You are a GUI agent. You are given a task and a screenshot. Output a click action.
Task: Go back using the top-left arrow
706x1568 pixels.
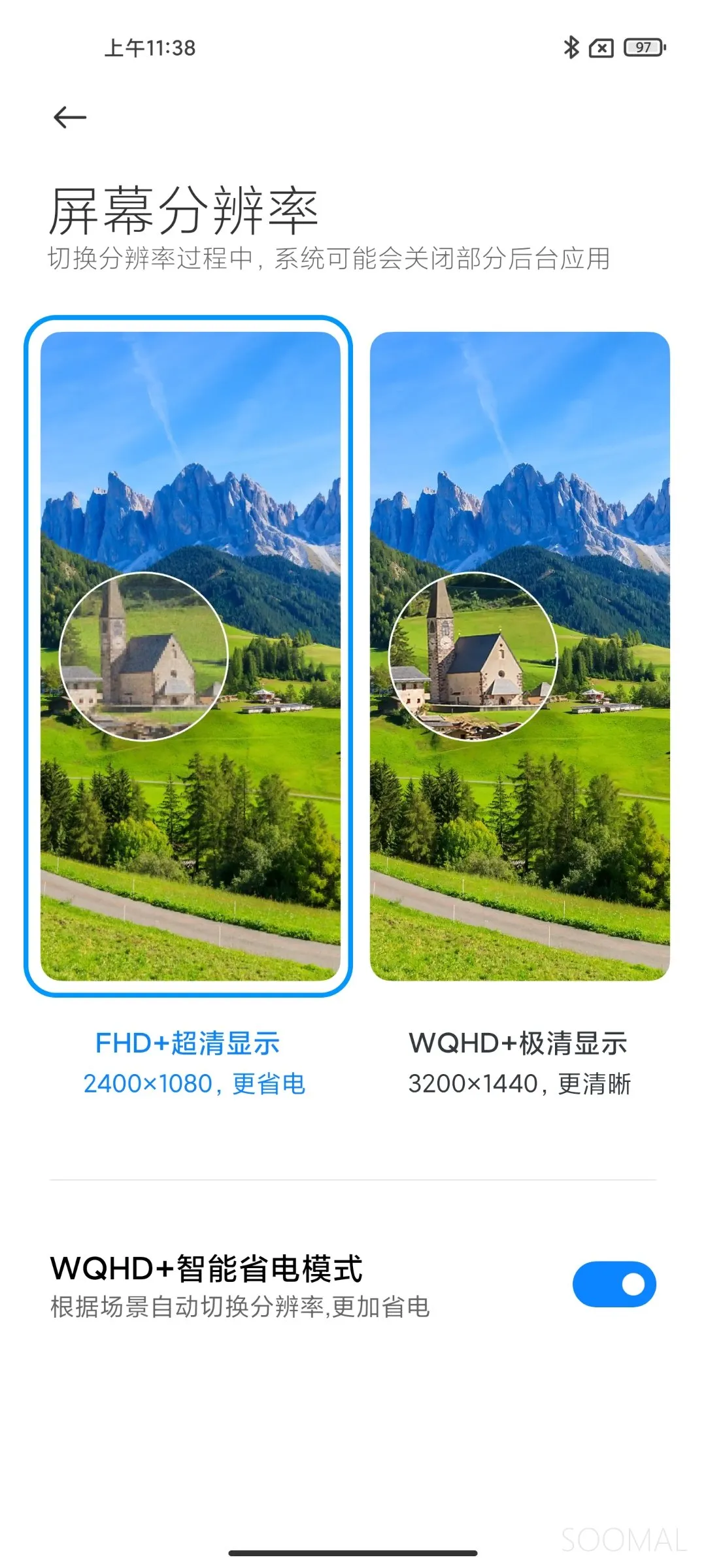coord(70,118)
